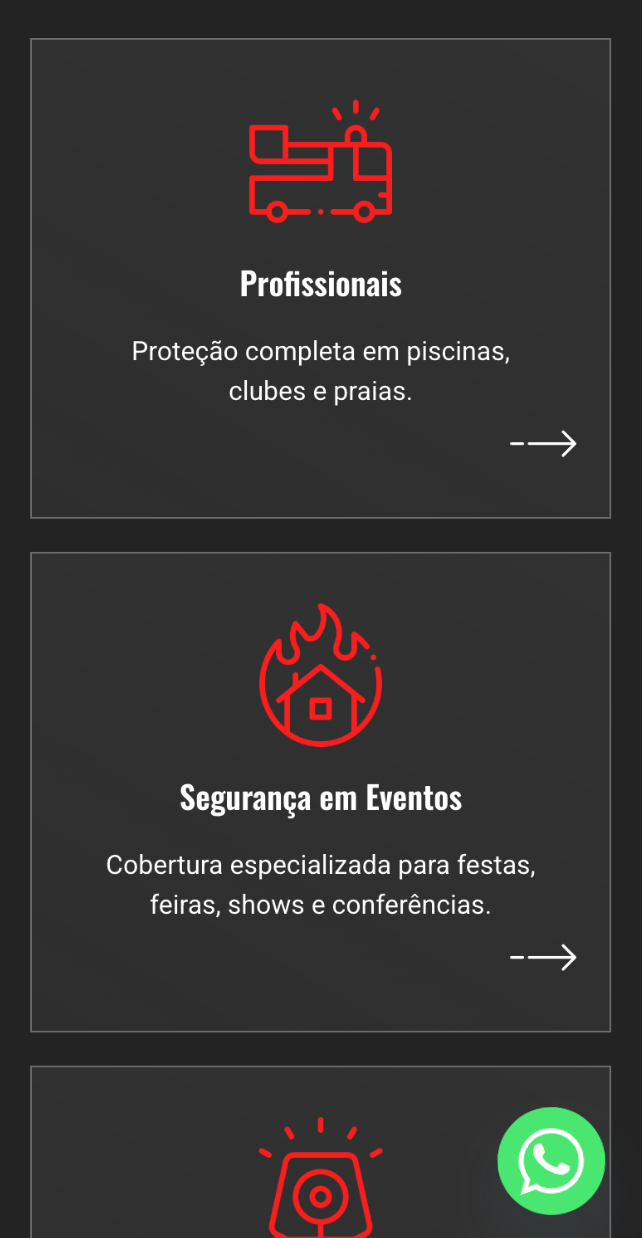Open the Segurança em Eventos card
Viewport: 642px width, 1238px height.
320,798
